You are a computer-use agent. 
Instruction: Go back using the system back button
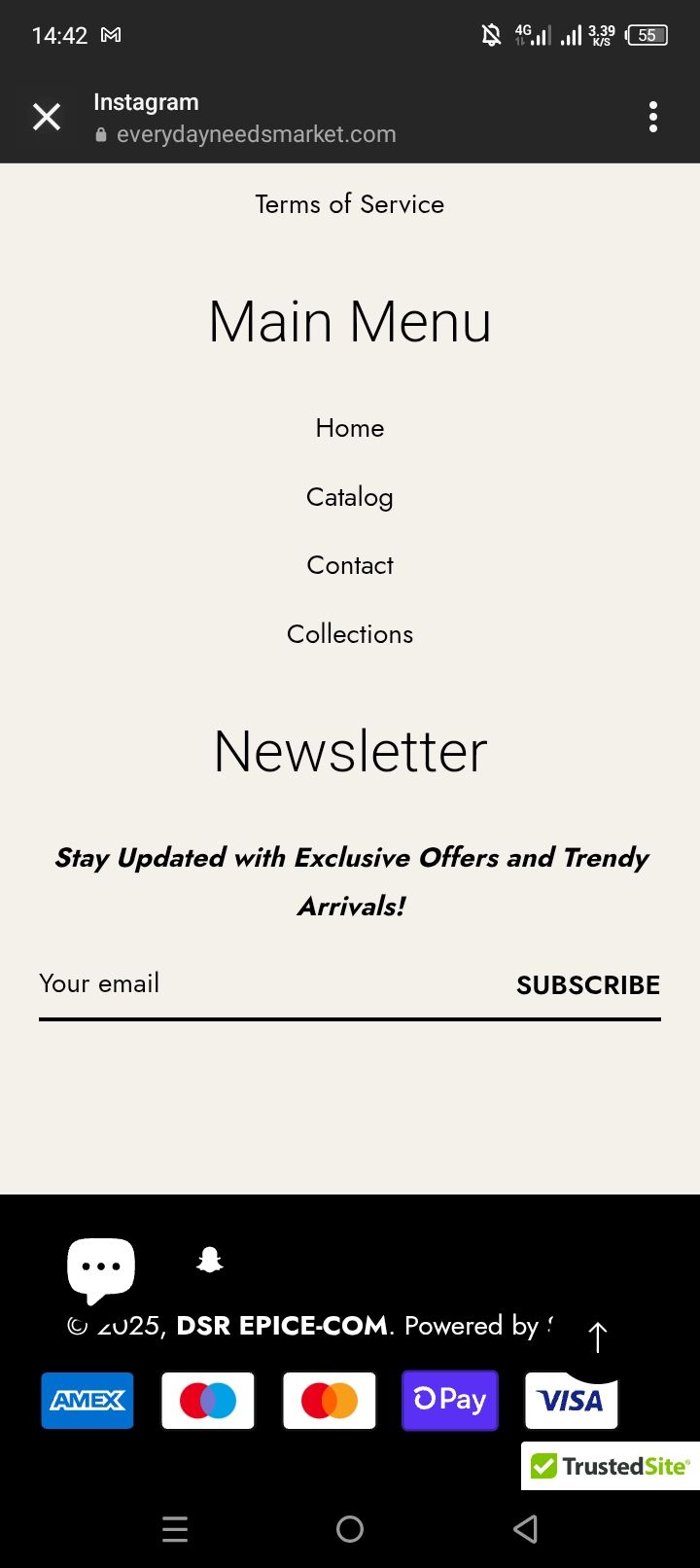point(525,1529)
